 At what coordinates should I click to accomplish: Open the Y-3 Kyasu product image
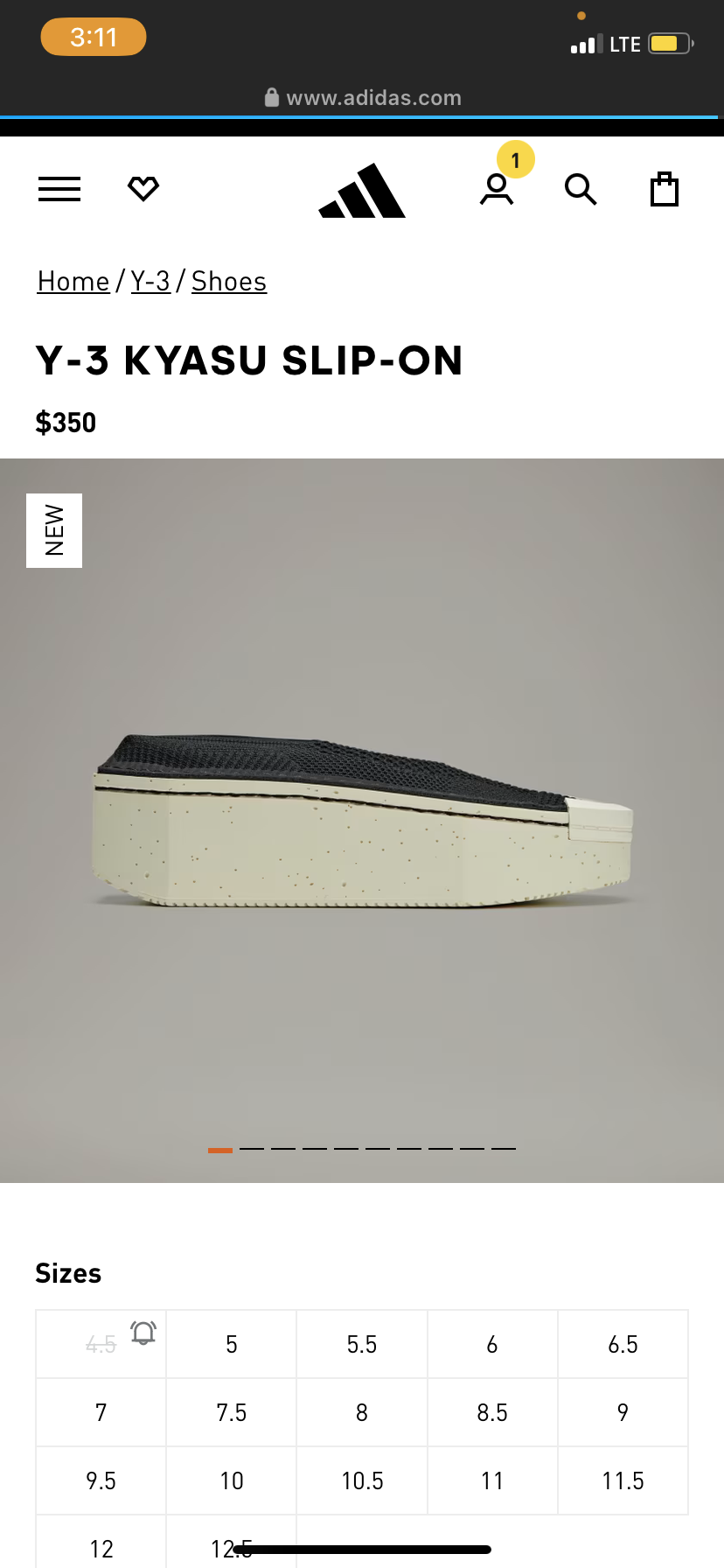tap(362, 821)
